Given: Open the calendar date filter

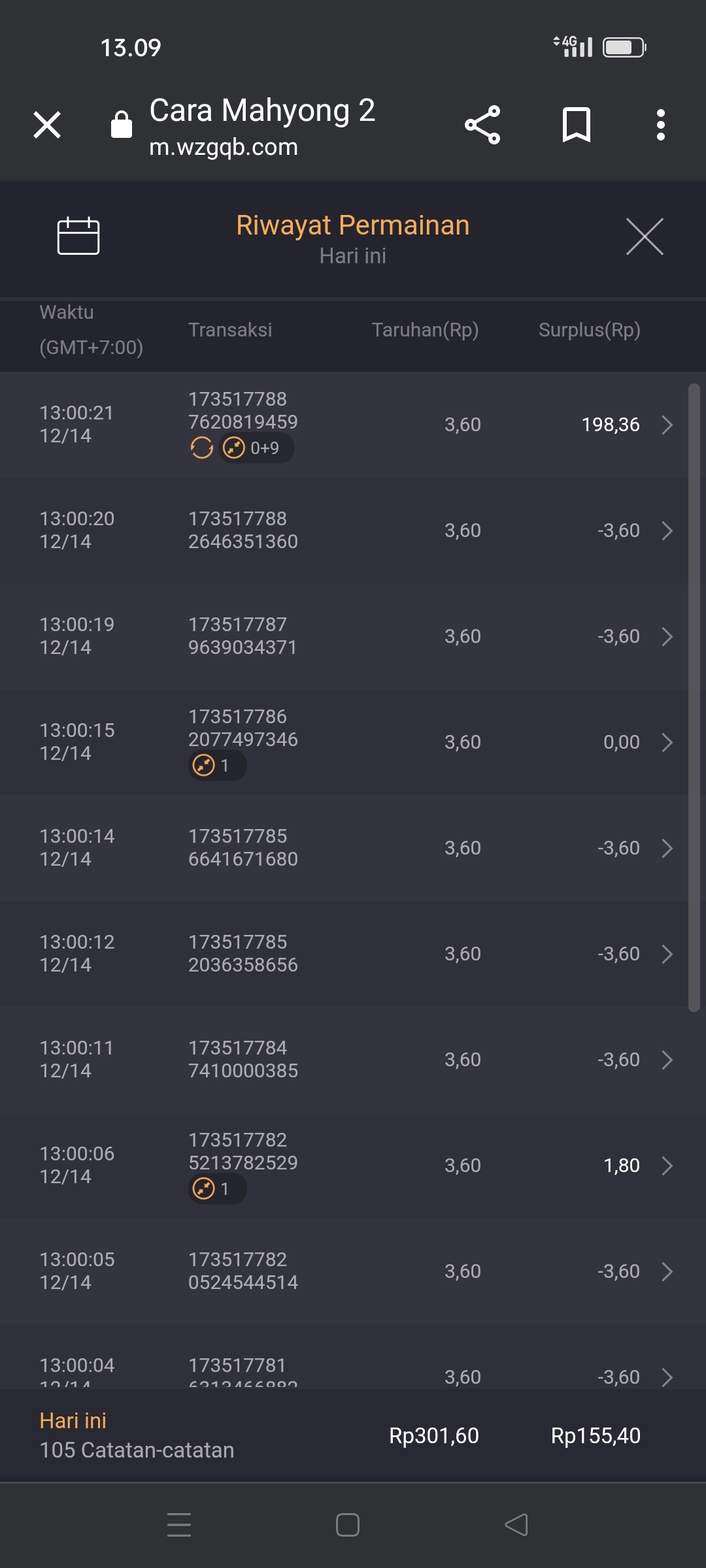Looking at the screenshot, I should click(x=78, y=236).
